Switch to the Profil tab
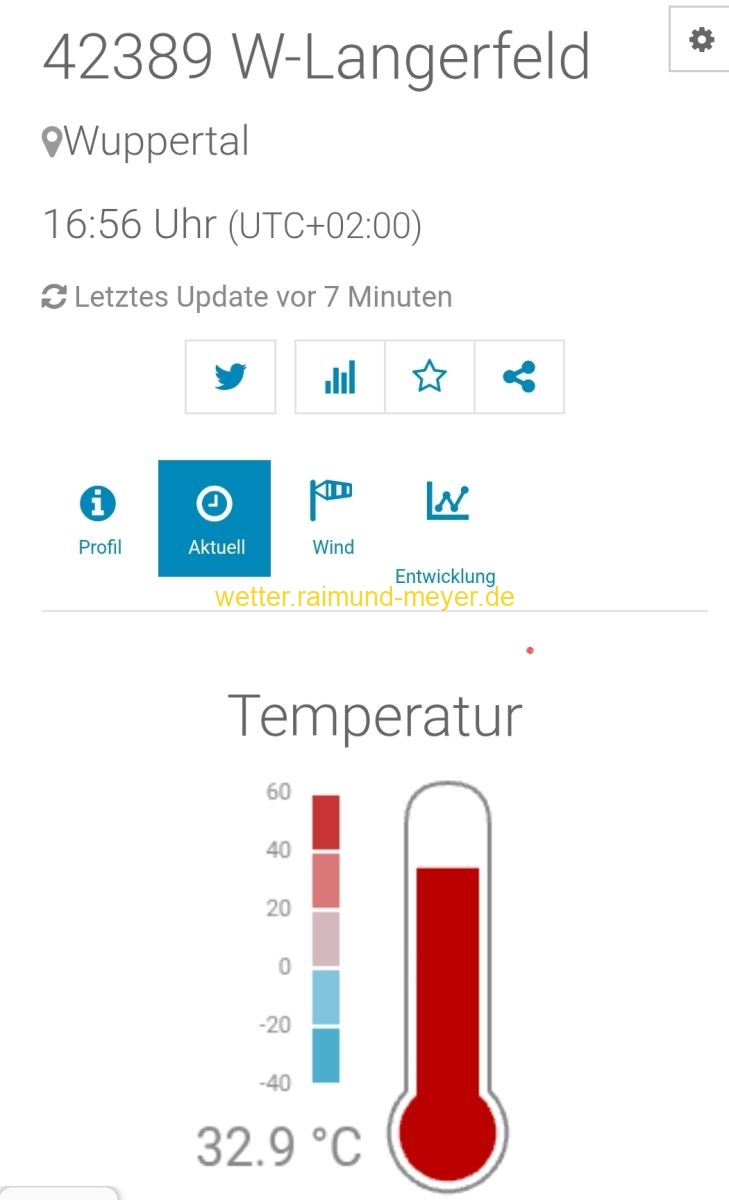The height and width of the screenshot is (1200, 729). tap(99, 519)
